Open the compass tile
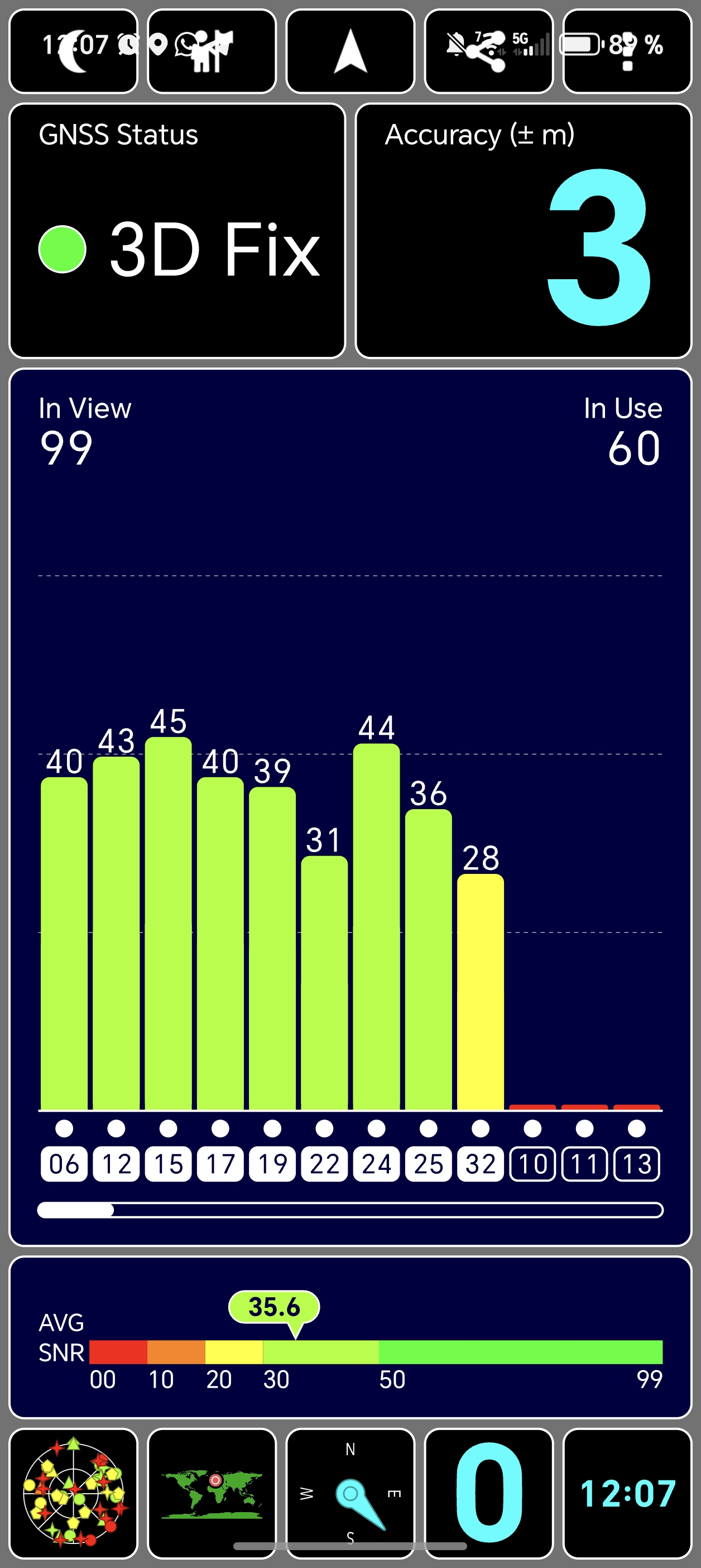701x1568 pixels. [x=350, y=1493]
